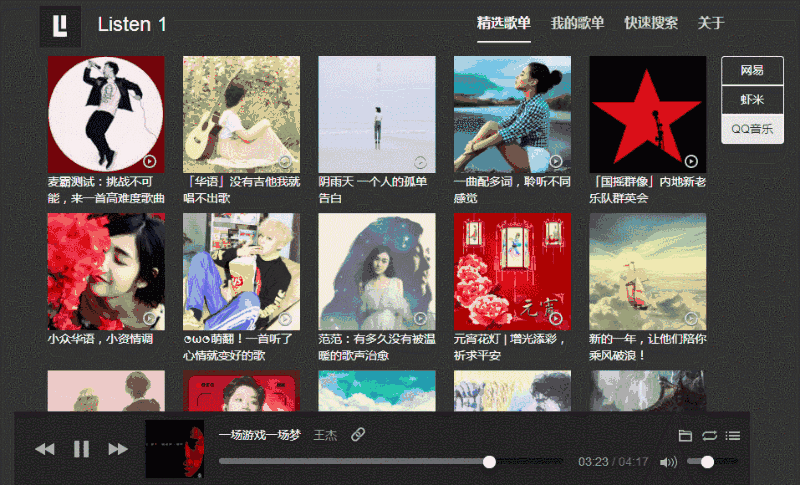The image size is (800, 485).
Task: Mute the volume speaker icon
Action: click(669, 462)
